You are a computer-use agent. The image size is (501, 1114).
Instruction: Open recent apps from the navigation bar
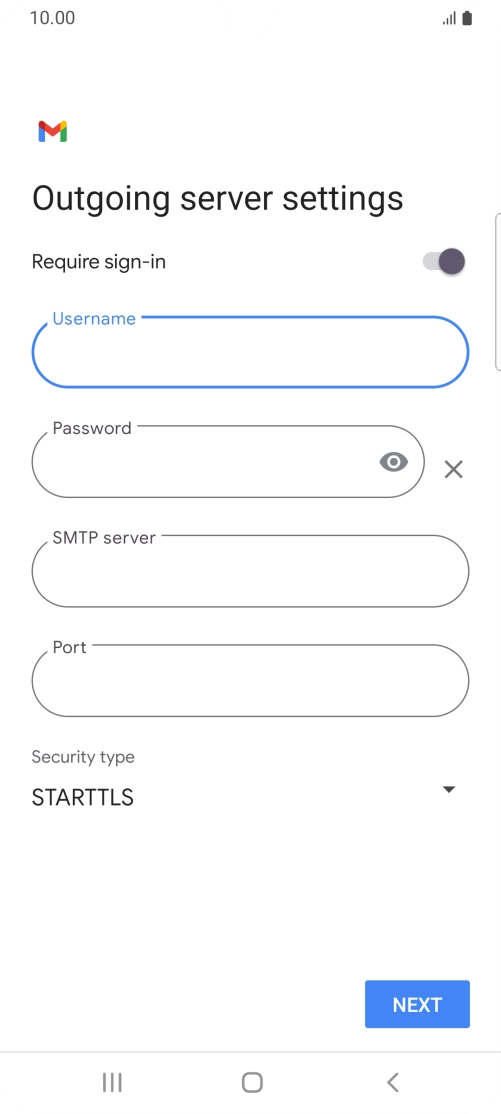112,1082
